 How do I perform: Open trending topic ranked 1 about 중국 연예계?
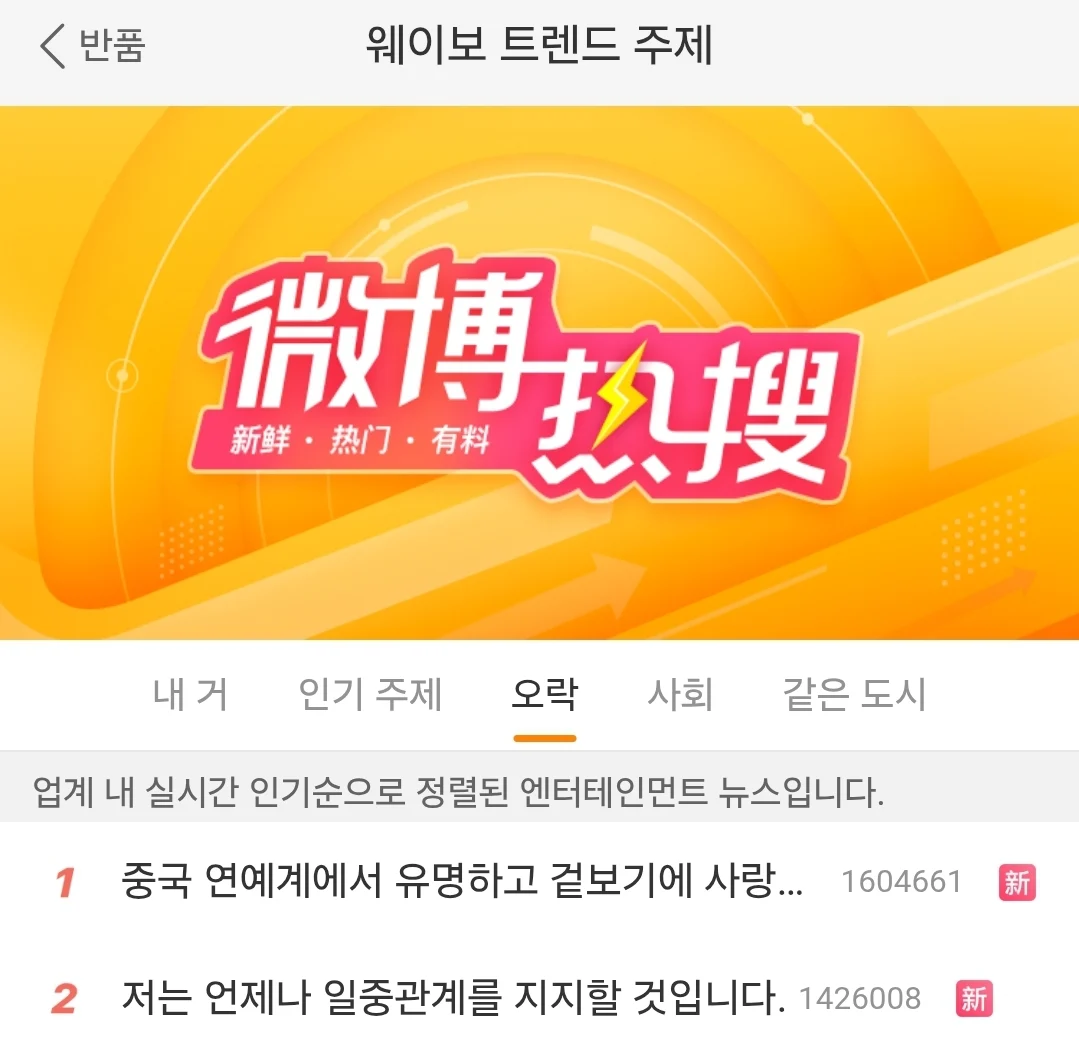click(462, 881)
